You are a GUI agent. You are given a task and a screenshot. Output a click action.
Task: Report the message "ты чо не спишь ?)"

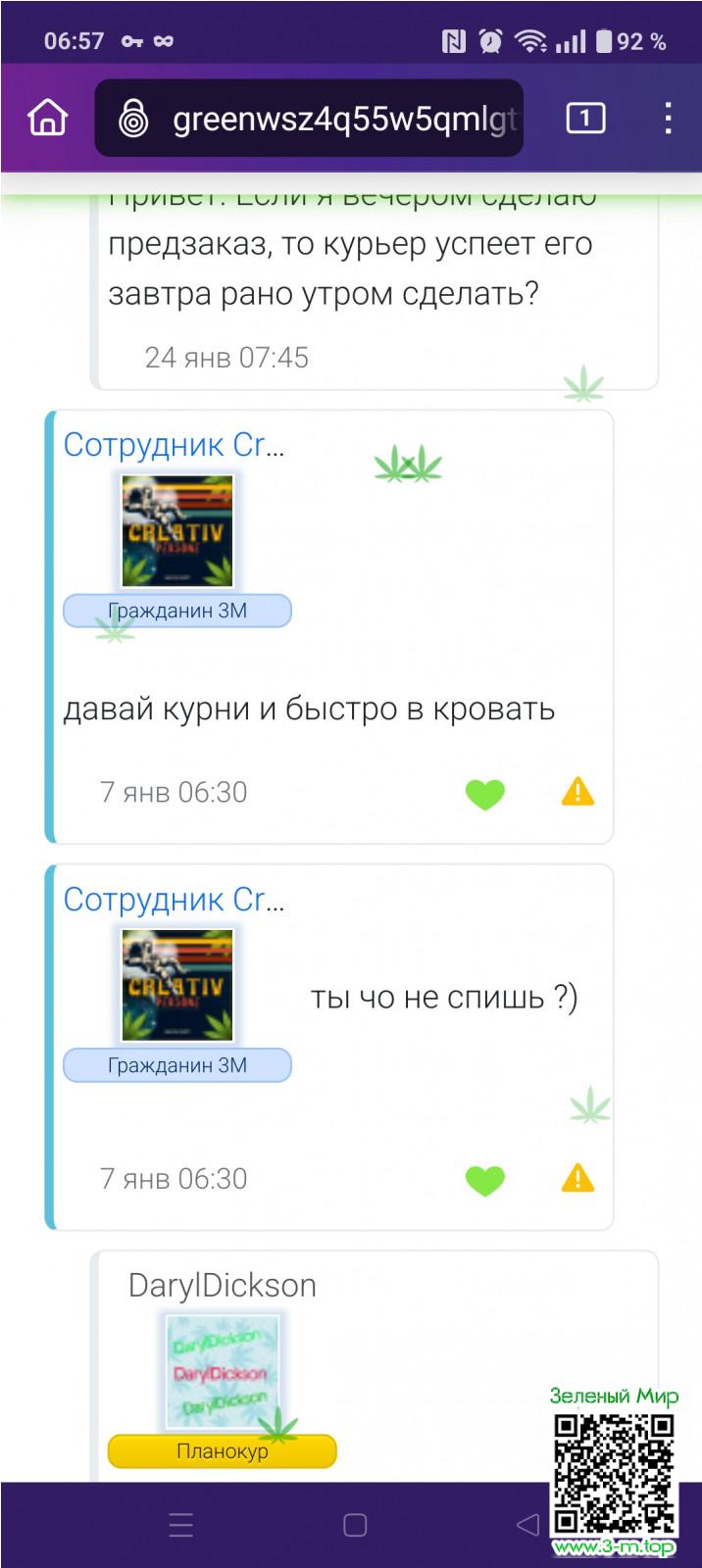click(x=577, y=1178)
